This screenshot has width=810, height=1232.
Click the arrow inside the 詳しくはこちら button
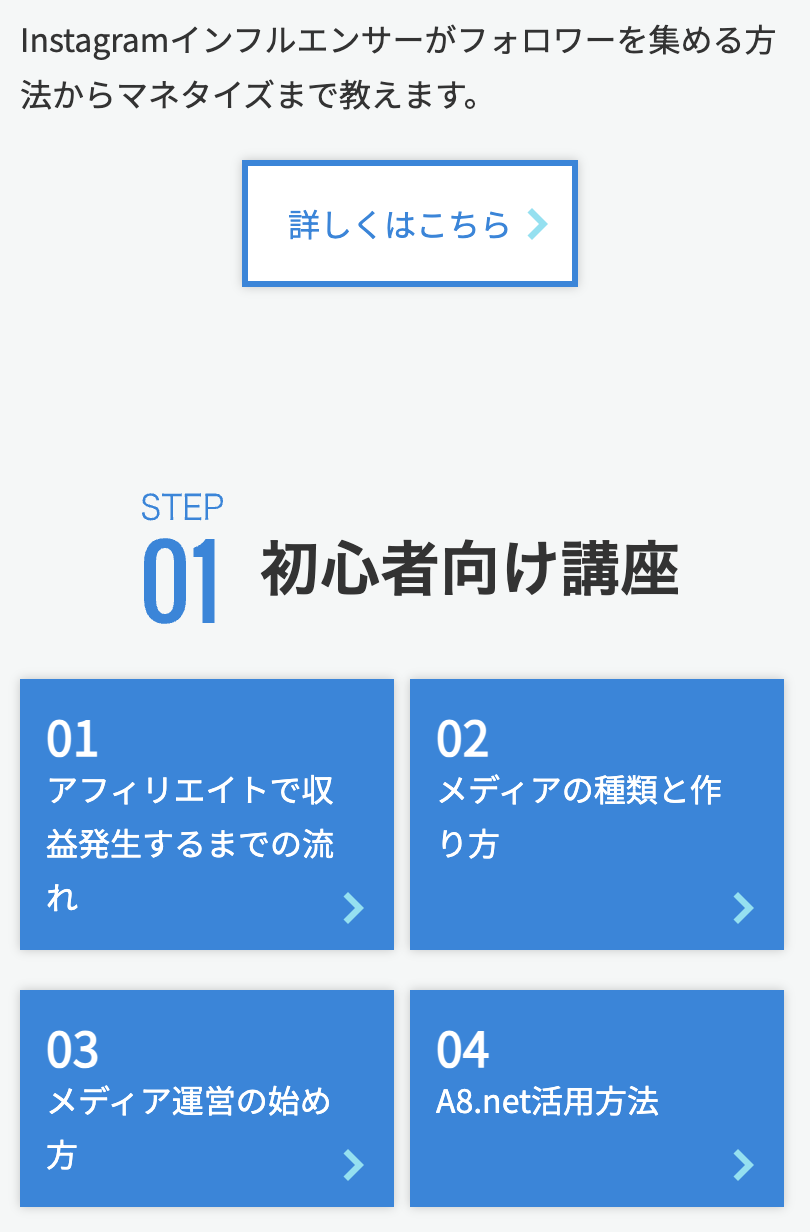tap(538, 224)
